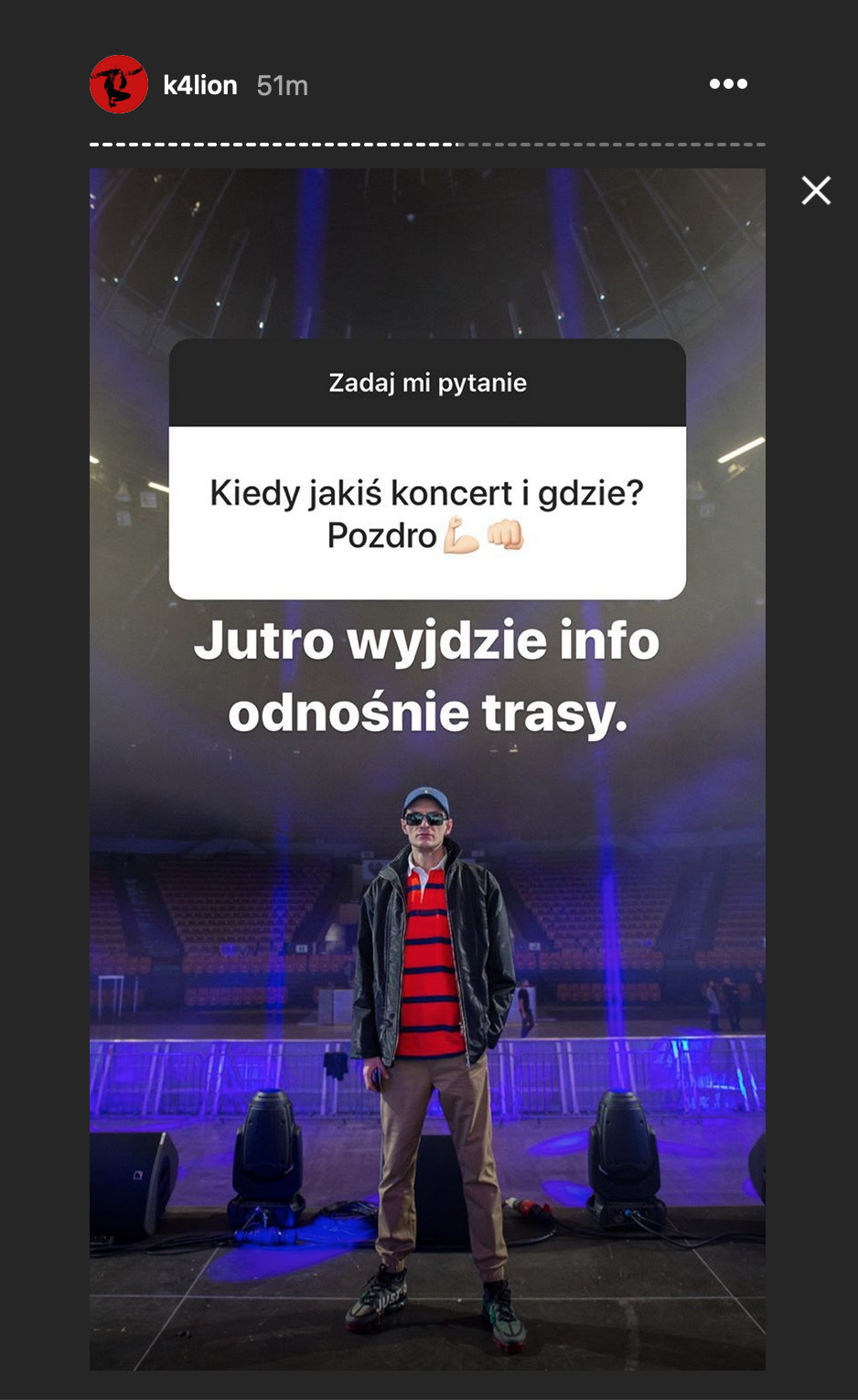Open the k4lion username link
The height and width of the screenshot is (1400, 858).
[199, 85]
